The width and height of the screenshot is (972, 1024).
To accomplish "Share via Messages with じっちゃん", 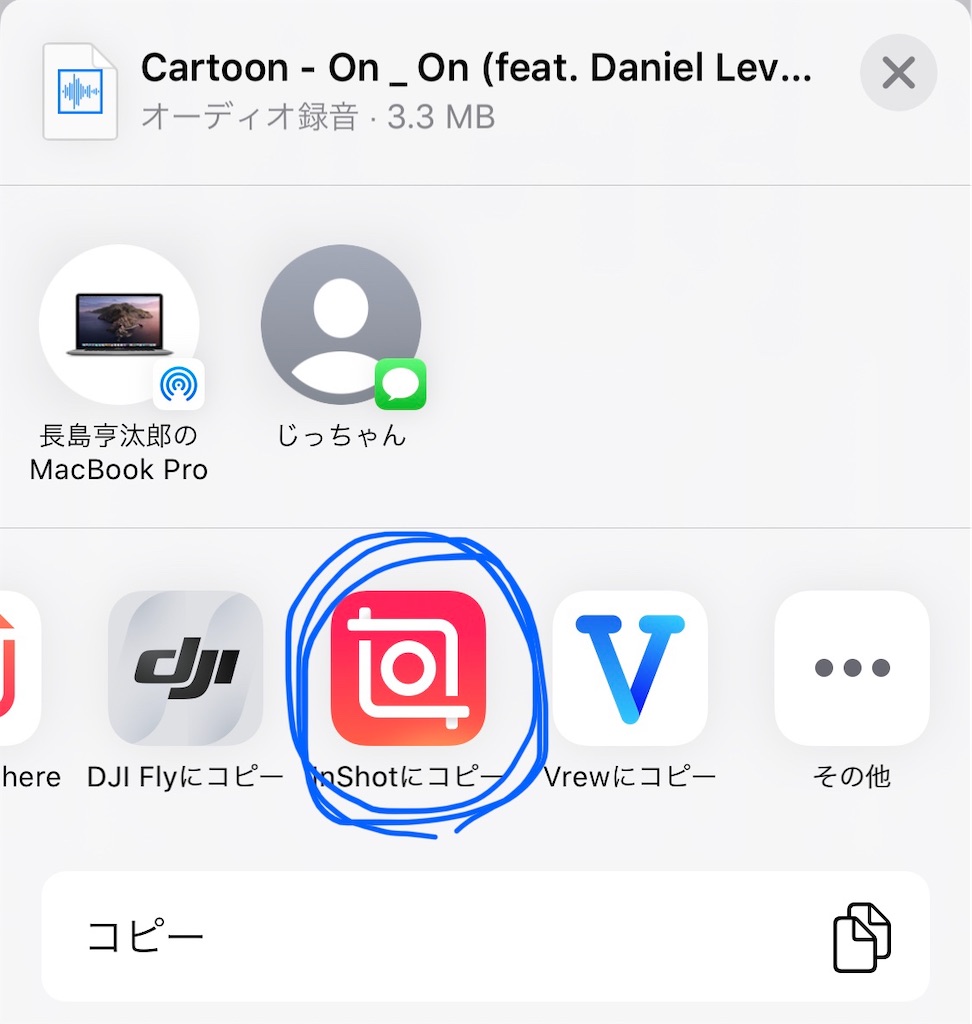I will tap(341, 325).
